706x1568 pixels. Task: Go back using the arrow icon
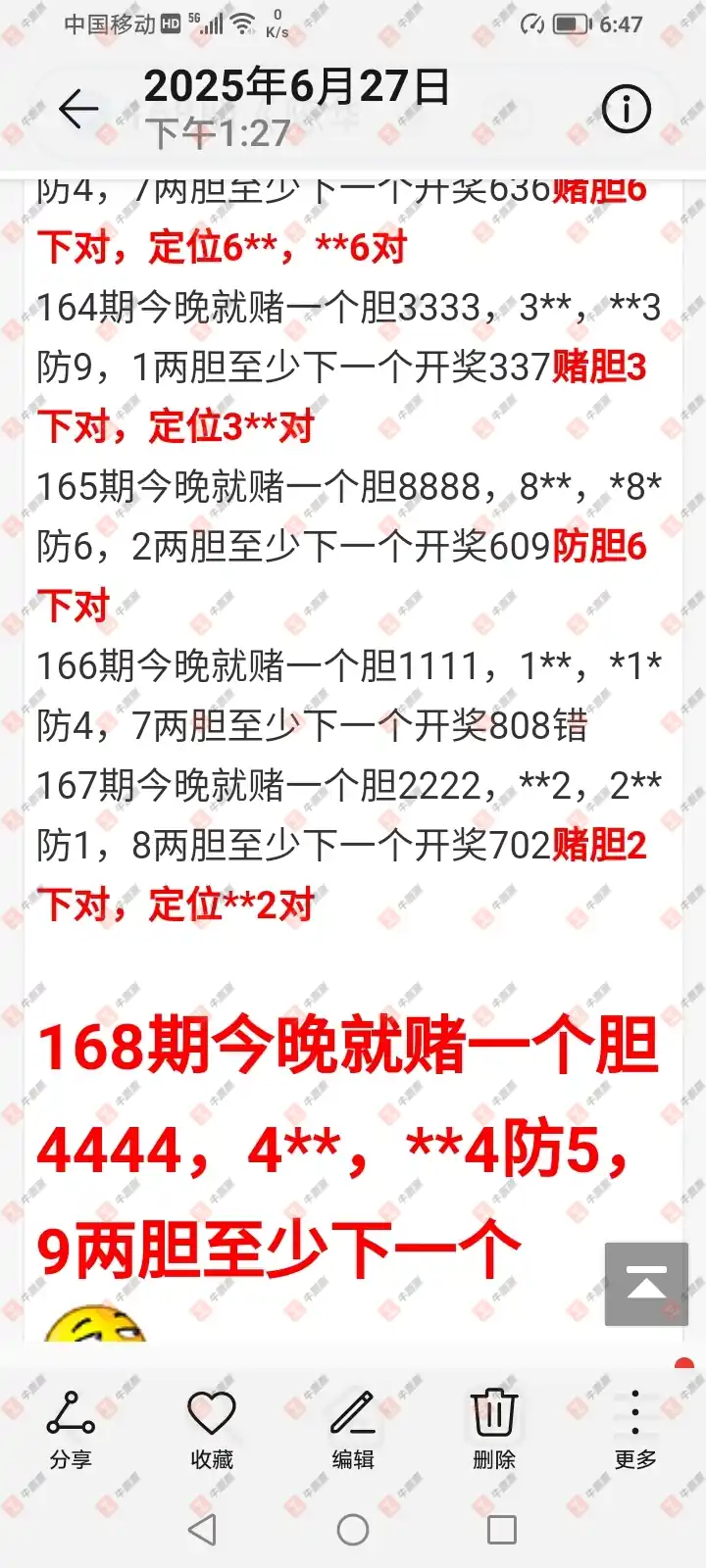78,110
